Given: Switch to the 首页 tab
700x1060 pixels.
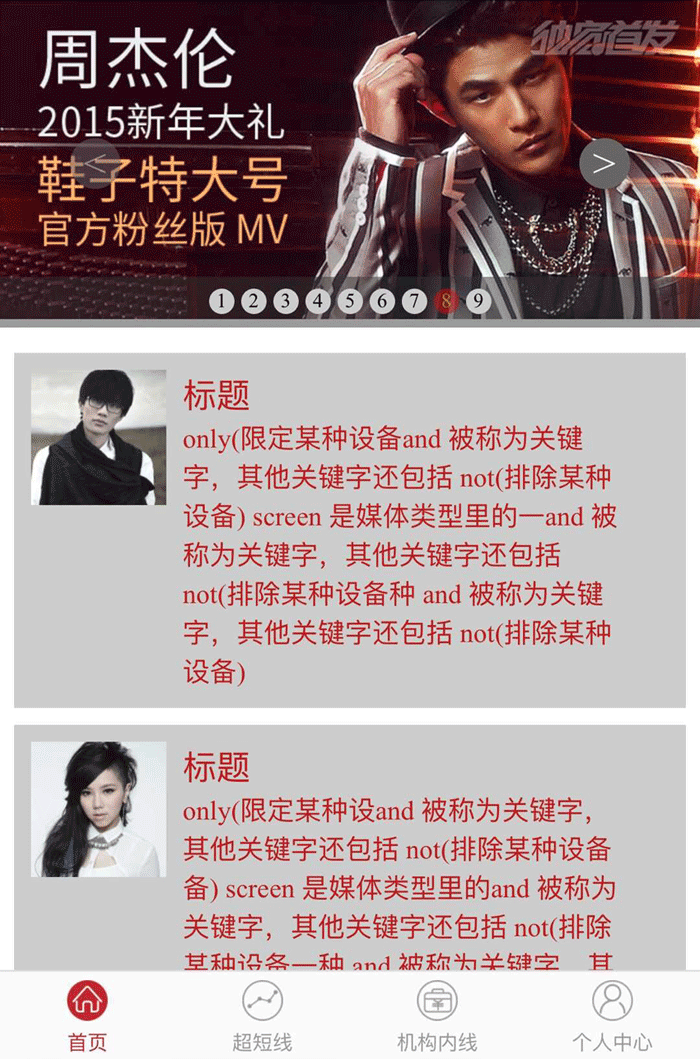Looking at the screenshot, I should point(87,1015).
